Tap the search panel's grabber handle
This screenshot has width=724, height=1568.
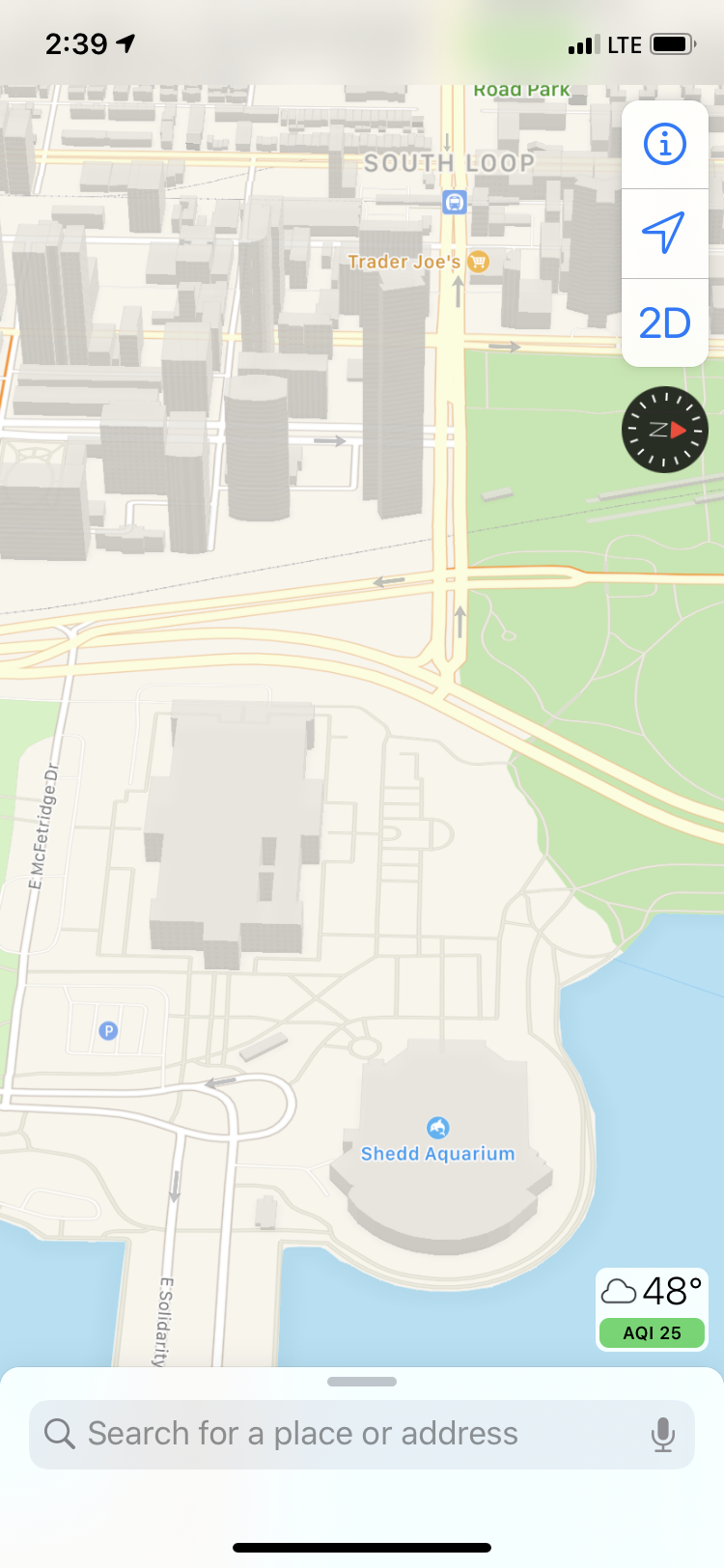362,1382
